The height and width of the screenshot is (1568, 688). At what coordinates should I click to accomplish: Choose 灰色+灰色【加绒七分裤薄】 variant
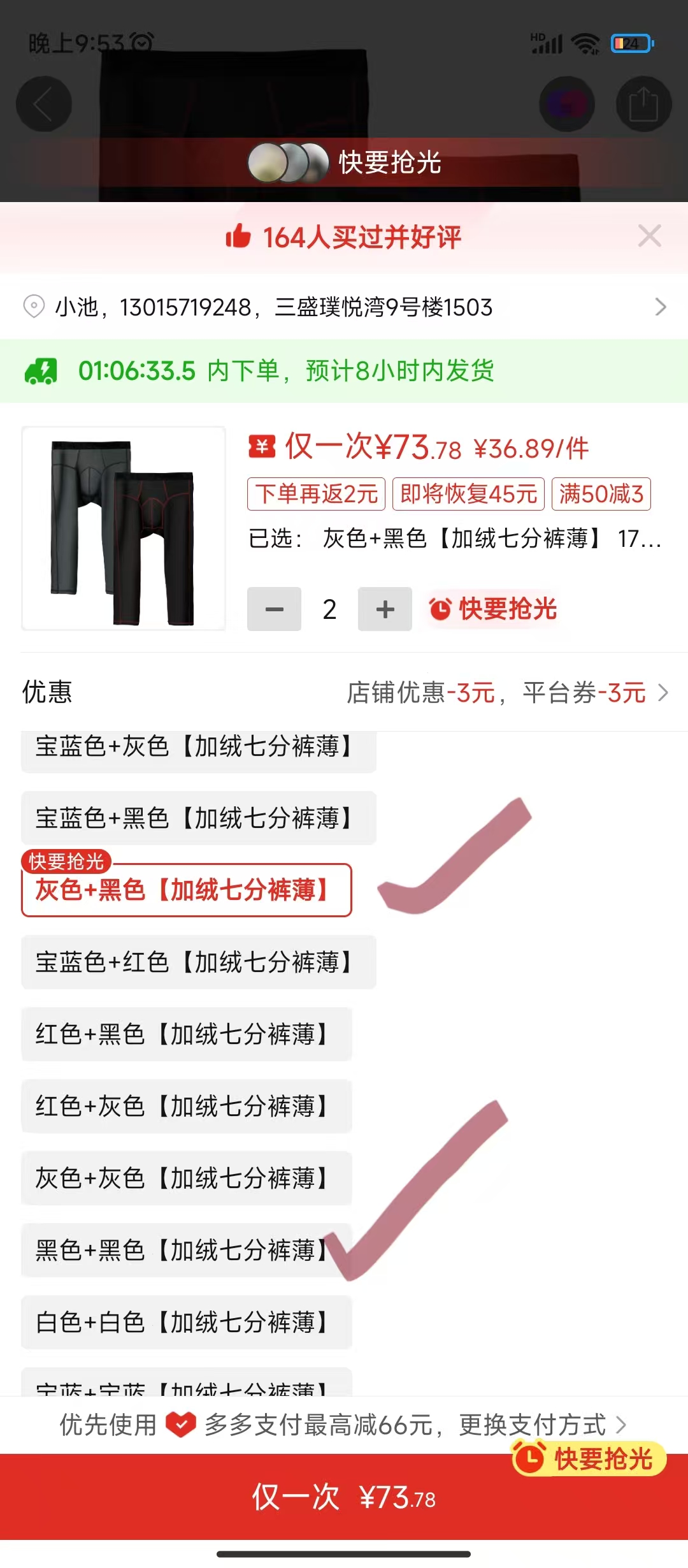(x=186, y=1178)
